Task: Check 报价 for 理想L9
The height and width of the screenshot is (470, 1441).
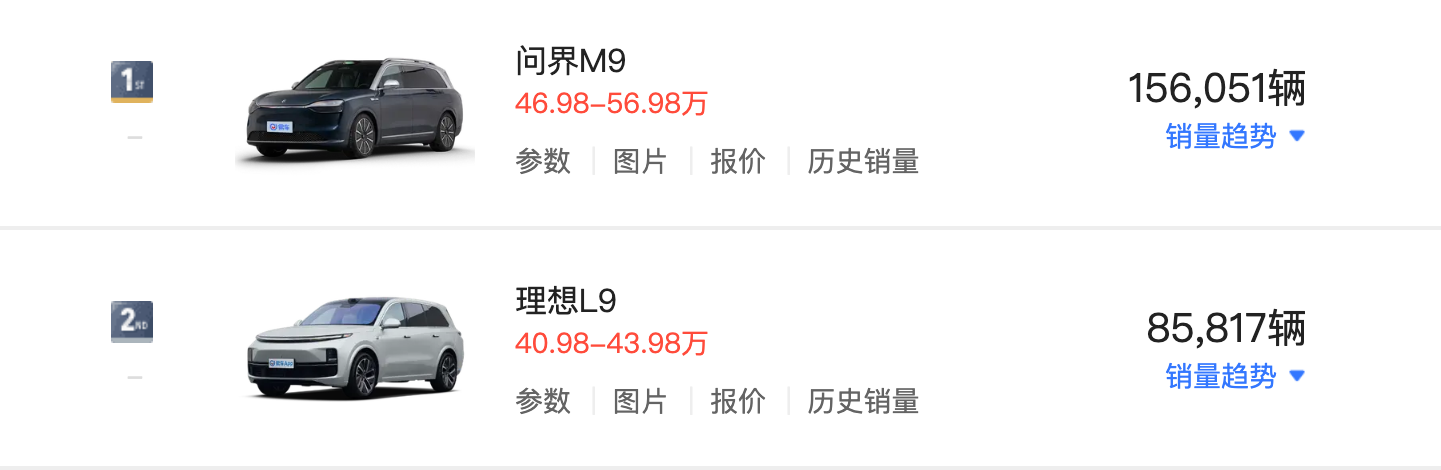Action: 738,401
